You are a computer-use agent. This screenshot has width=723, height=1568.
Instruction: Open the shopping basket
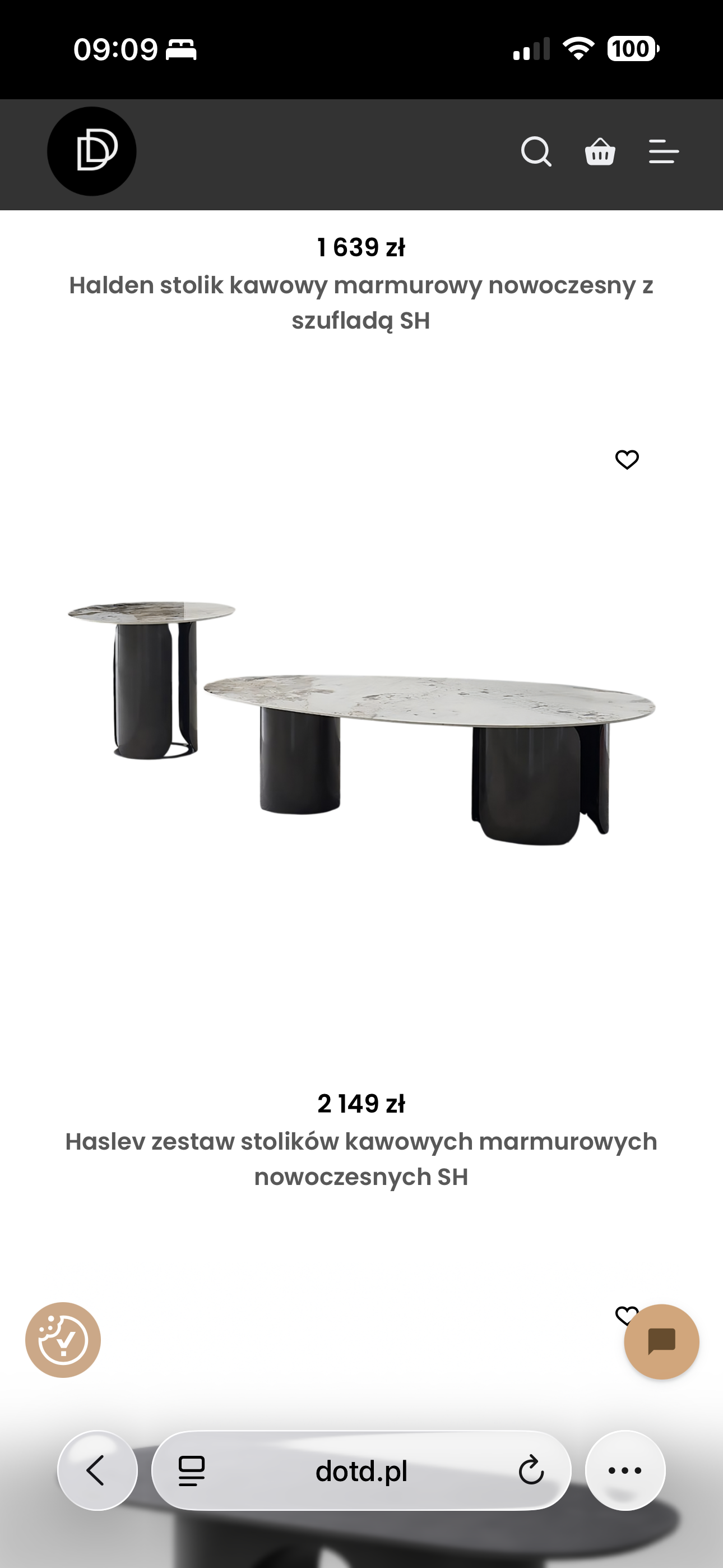600,151
